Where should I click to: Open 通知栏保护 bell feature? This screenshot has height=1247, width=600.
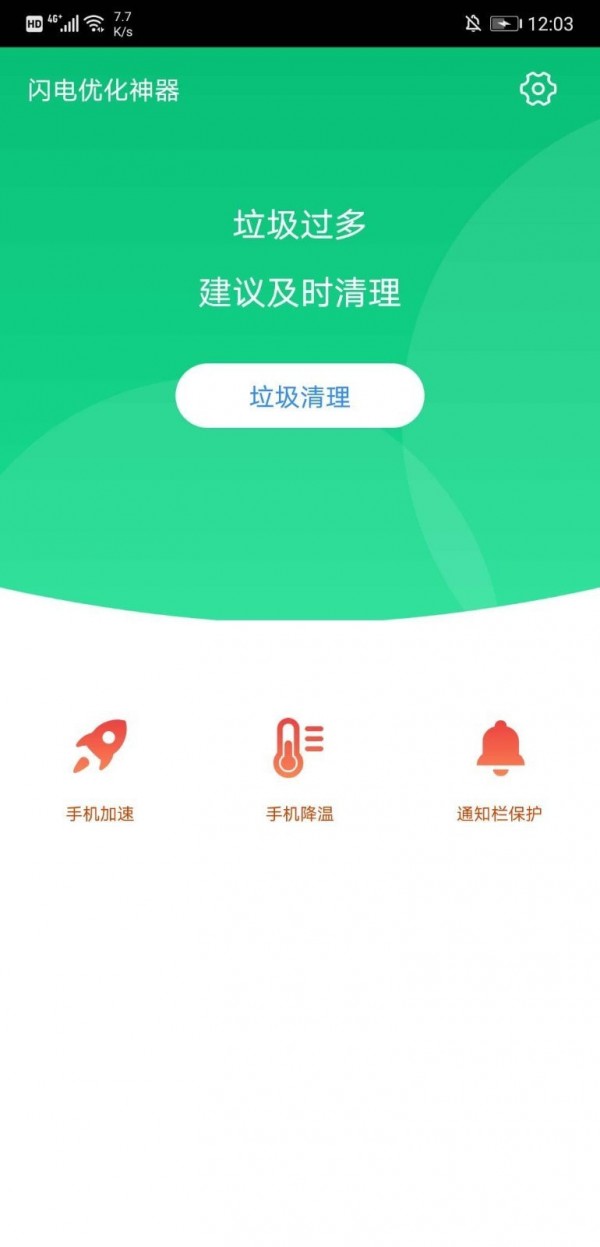click(x=500, y=768)
